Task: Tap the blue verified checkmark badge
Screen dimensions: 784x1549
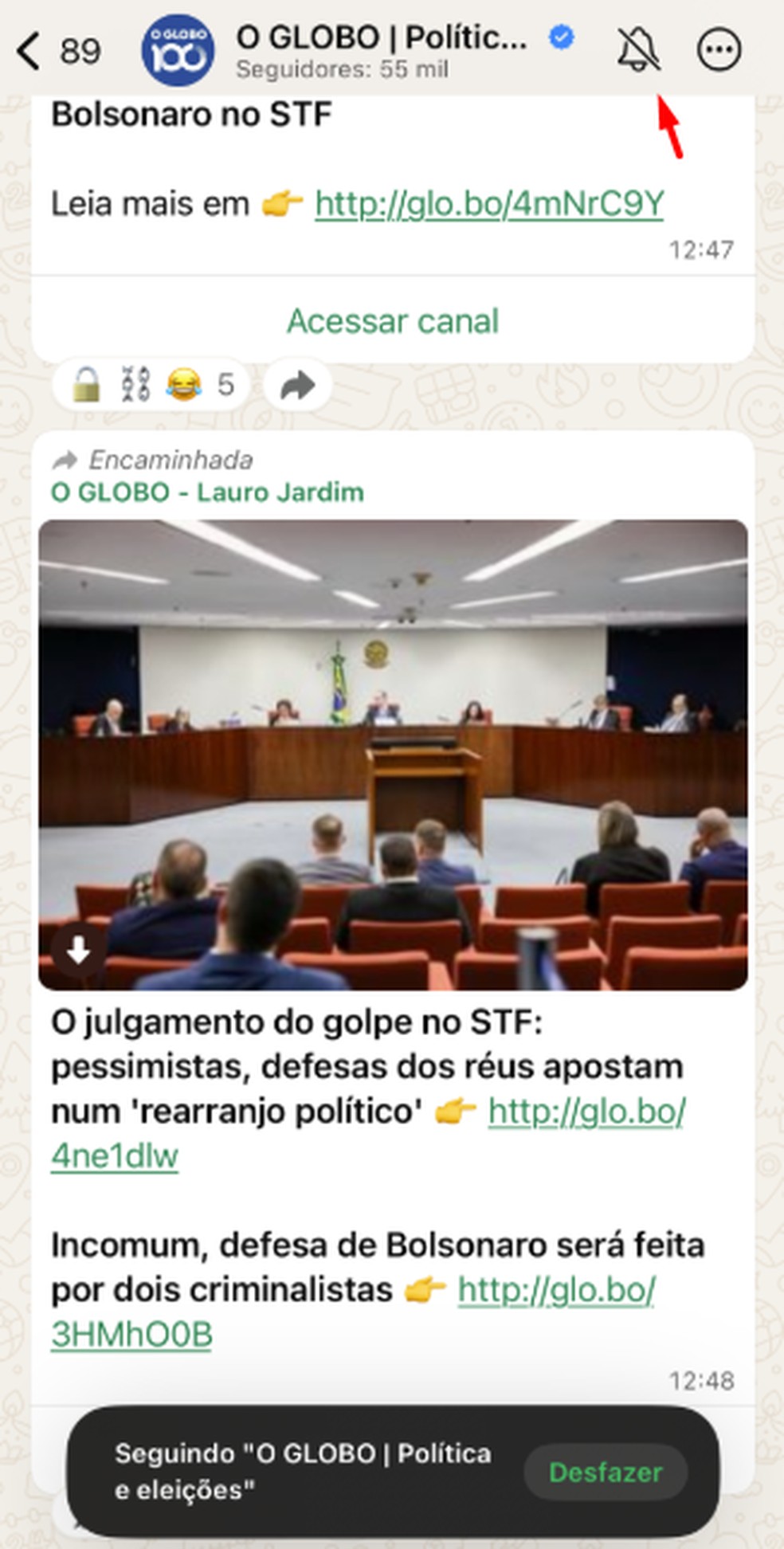Action: coord(560,37)
